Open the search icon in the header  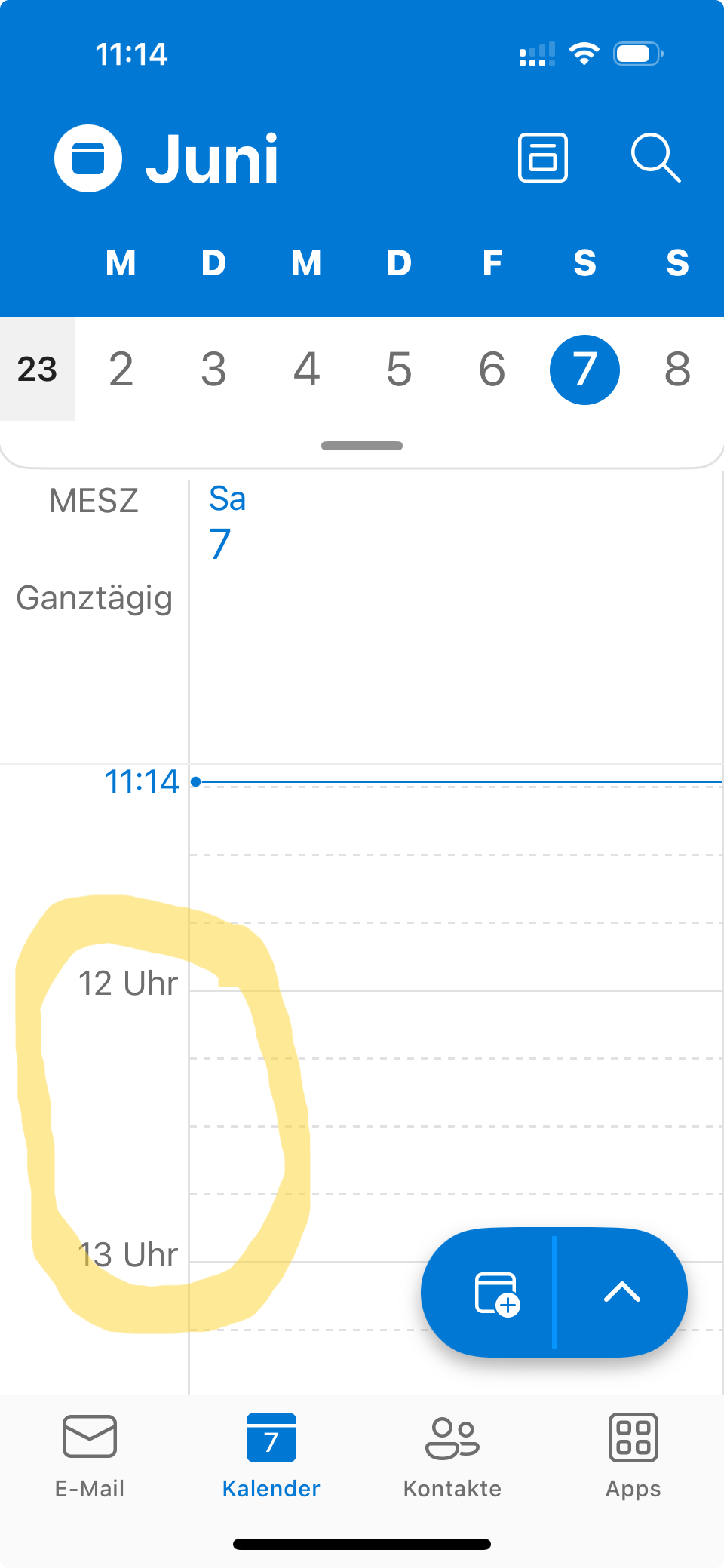pos(655,158)
